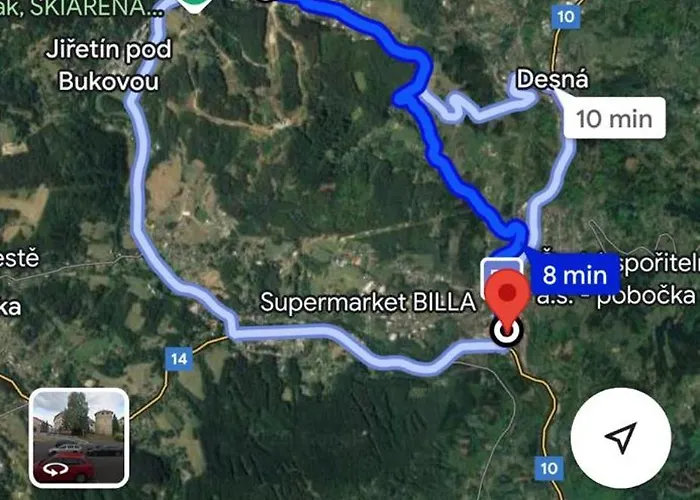Open the Street View thumbnail
The image size is (700, 500).
pos(78,437)
